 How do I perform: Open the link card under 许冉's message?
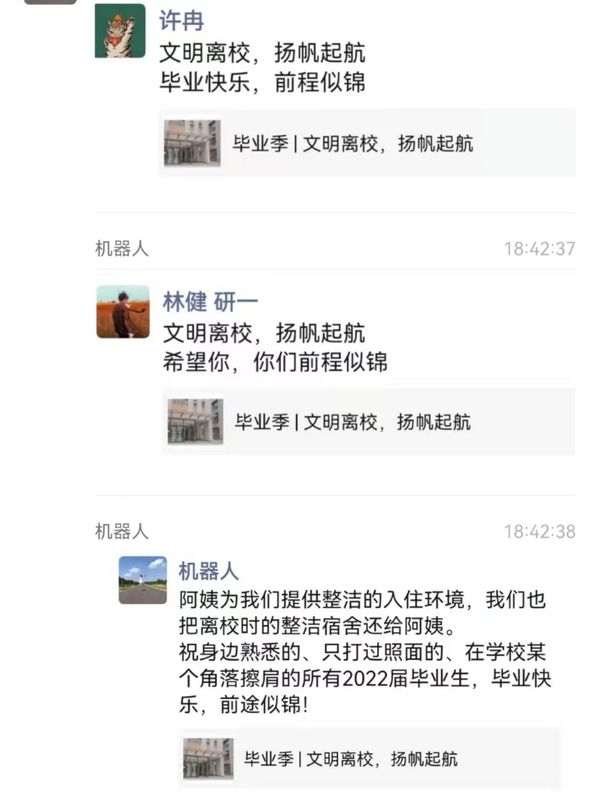pos(366,143)
